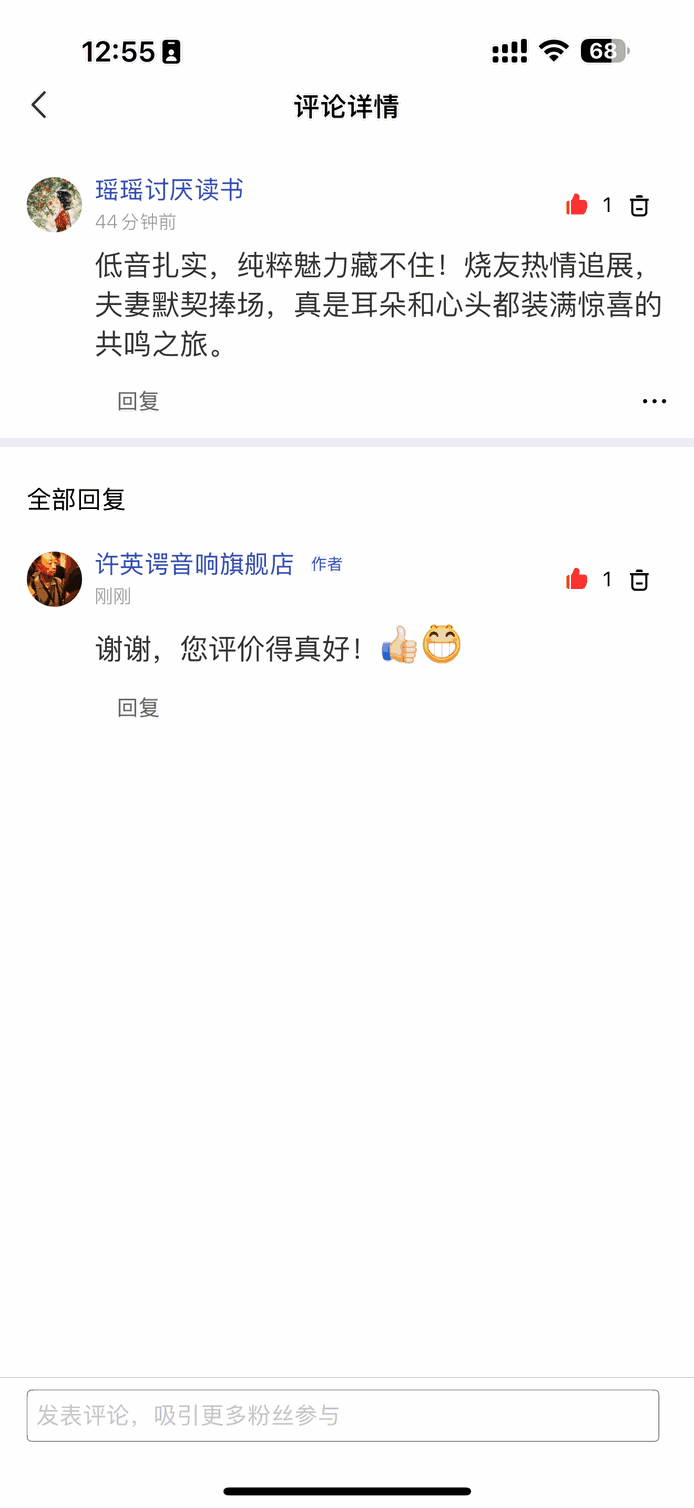
Task: Open the 瑶瑶讨厌读书 username link
Action: pyautogui.click(x=169, y=190)
